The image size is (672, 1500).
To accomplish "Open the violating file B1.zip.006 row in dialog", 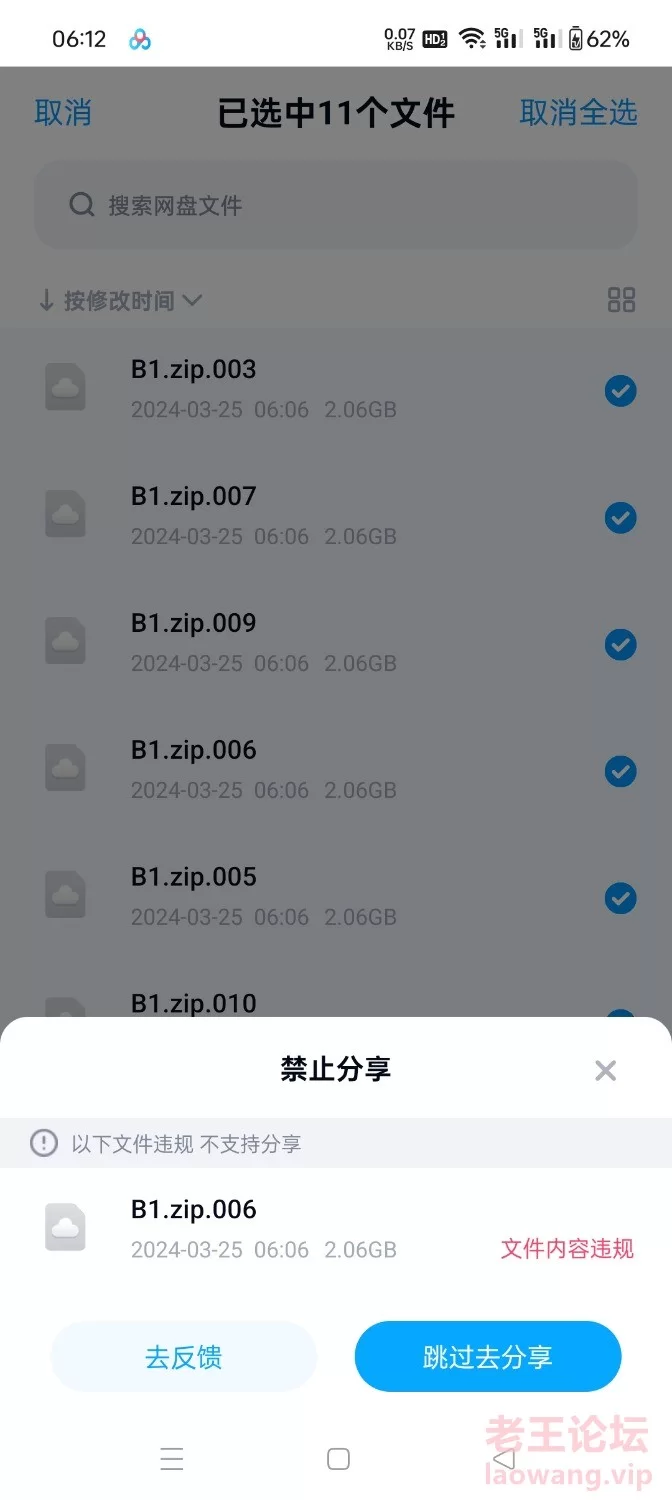I will tap(336, 1229).
